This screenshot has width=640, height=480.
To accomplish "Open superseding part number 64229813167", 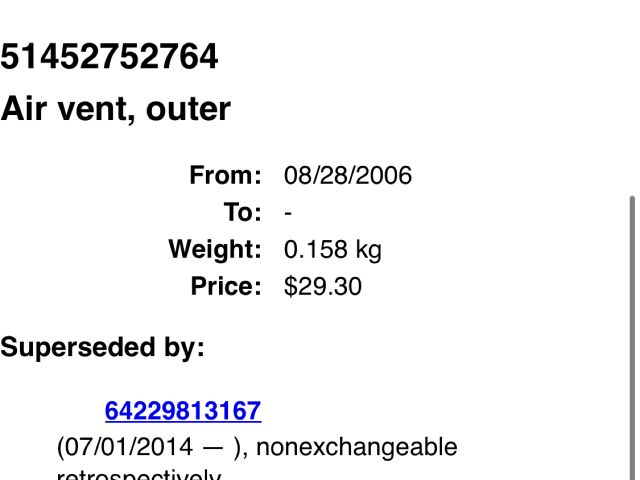I will 183,411.
